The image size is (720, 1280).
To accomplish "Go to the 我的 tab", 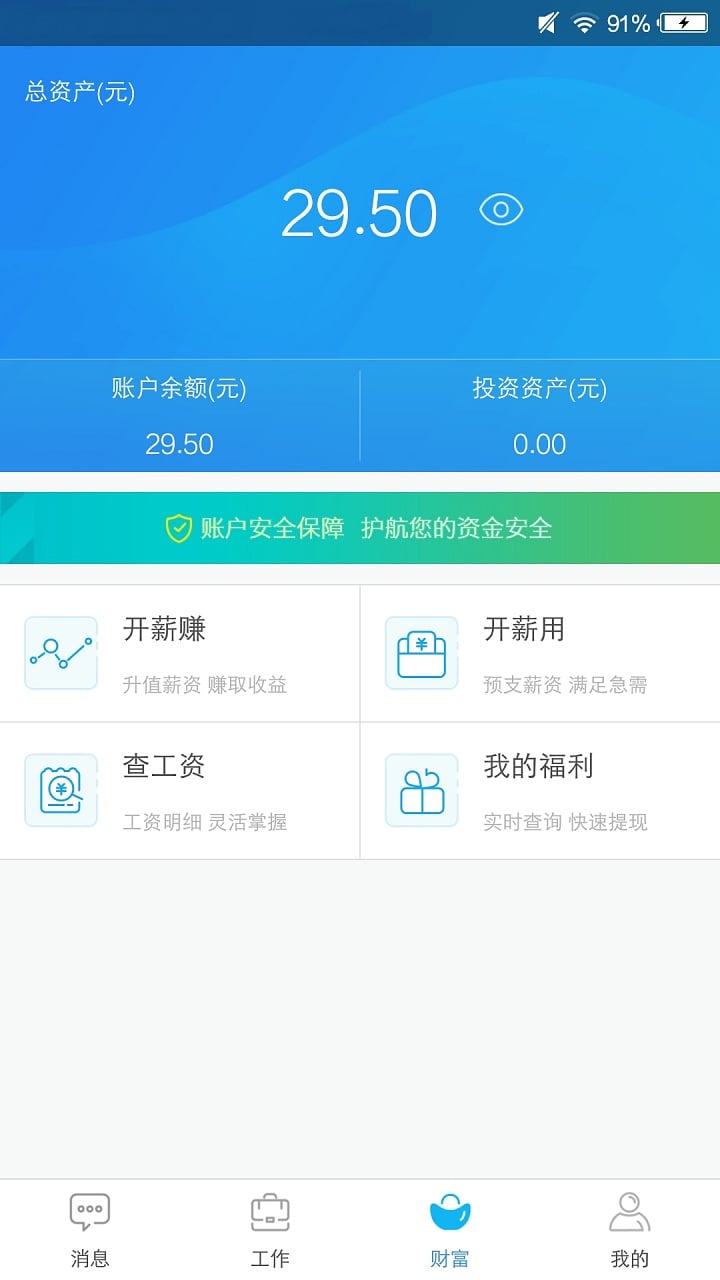I will click(630, 1230).
